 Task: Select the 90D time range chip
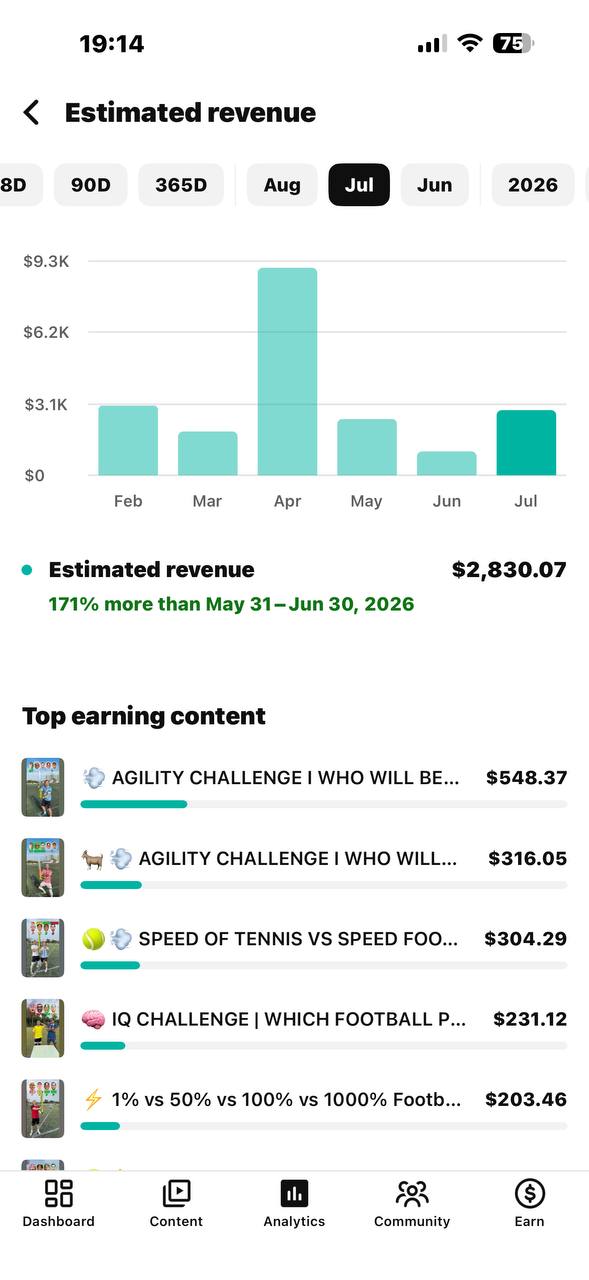pos(91,185)
